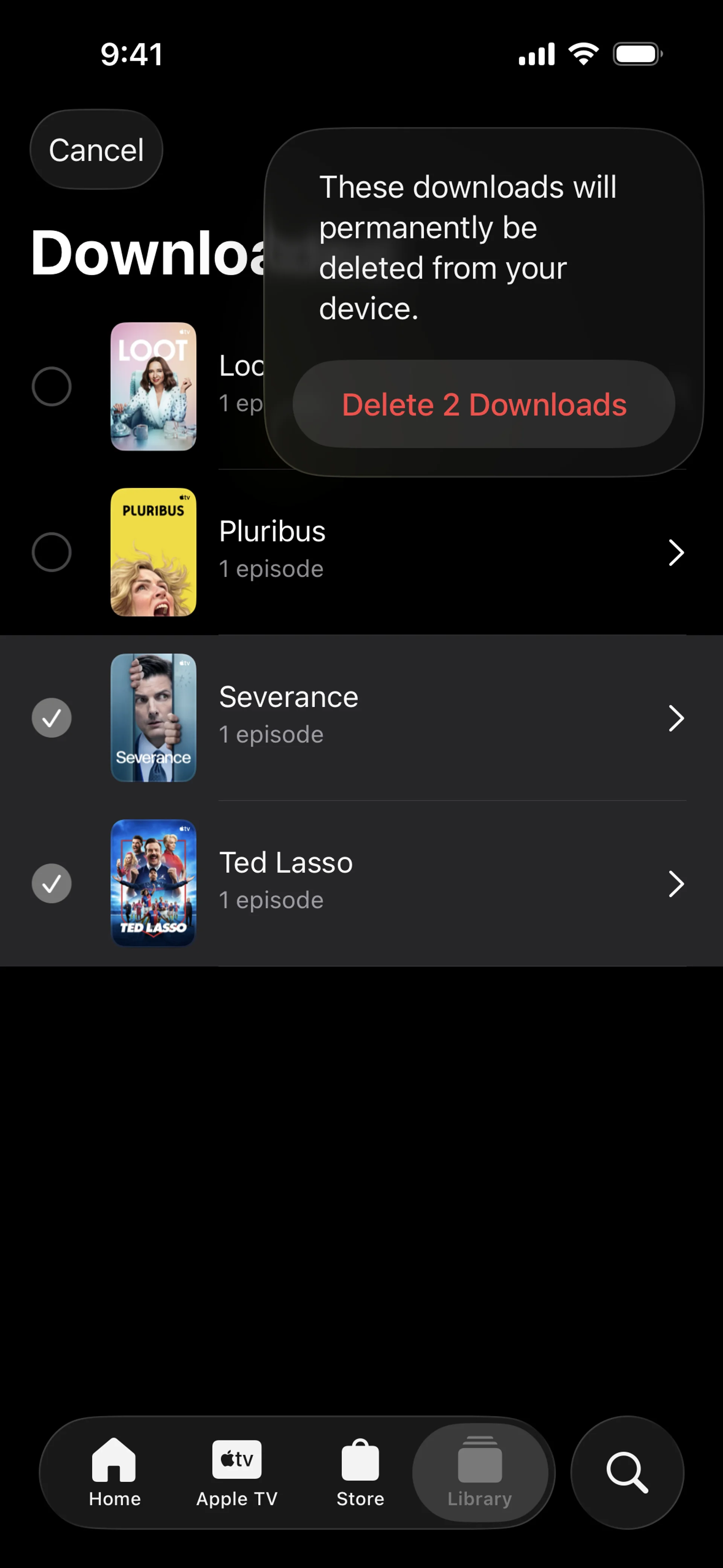The width and height of the screenshot is (723, 1568).
Task: Expand Ted Lasso downloads chevron
Action: pos(676,884)
